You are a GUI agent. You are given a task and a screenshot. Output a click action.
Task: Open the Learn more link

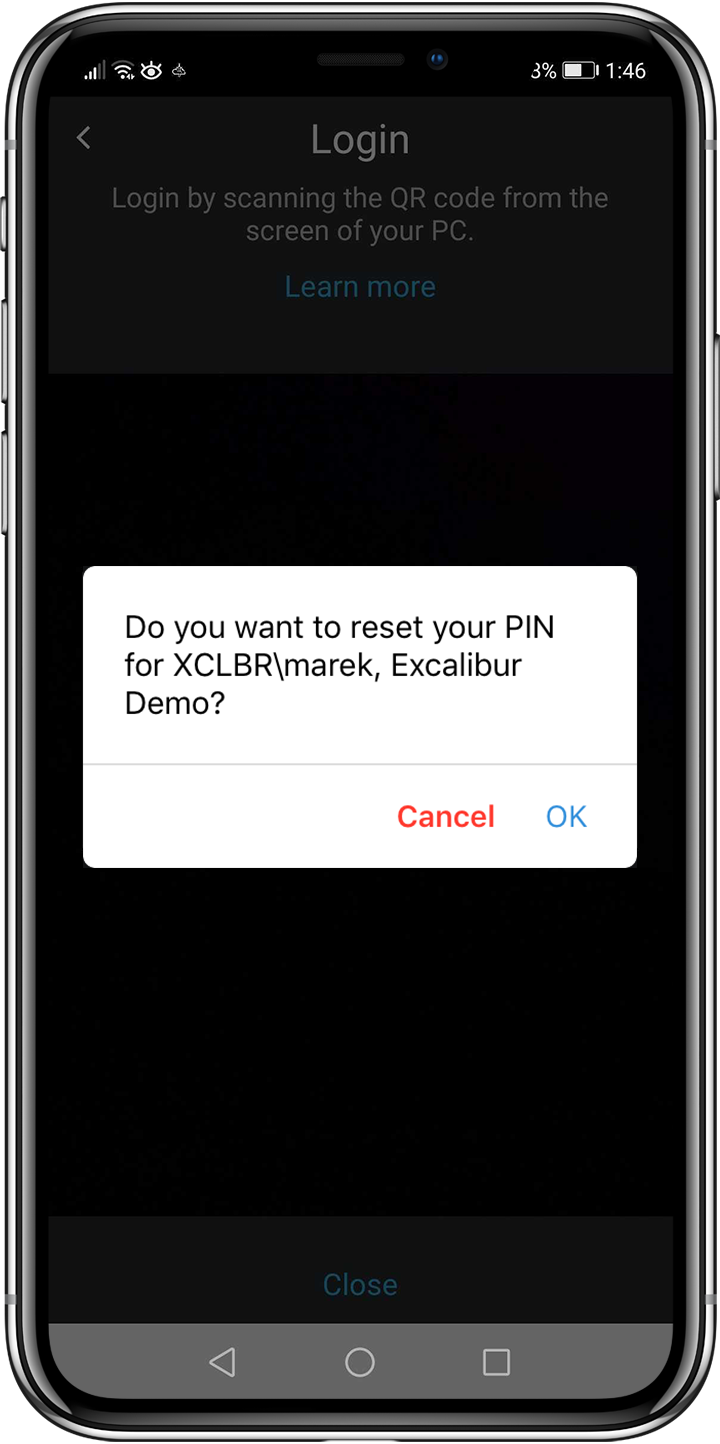point(360,287)
